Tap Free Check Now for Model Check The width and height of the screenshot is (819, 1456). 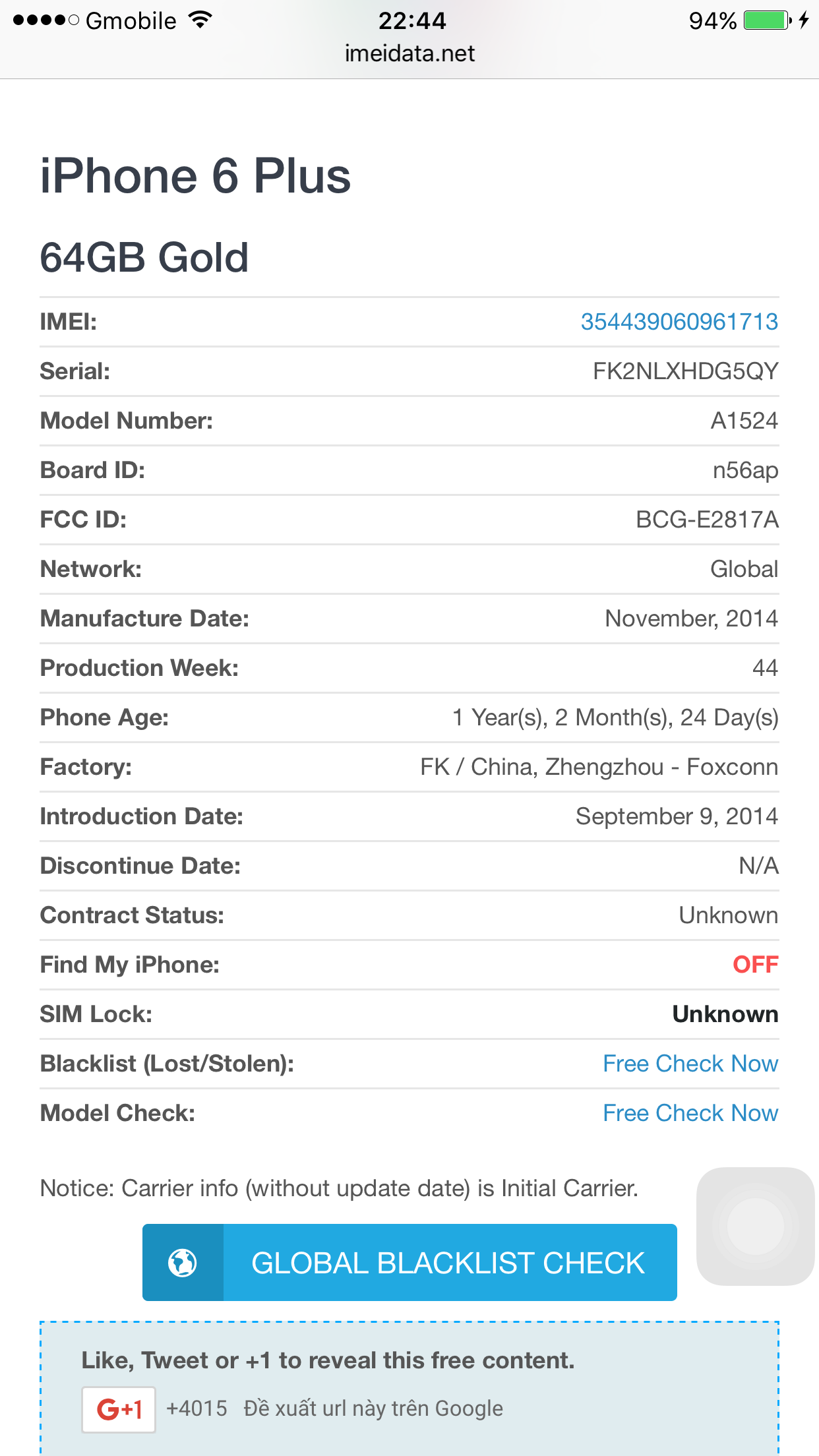tap(690, 1113)
